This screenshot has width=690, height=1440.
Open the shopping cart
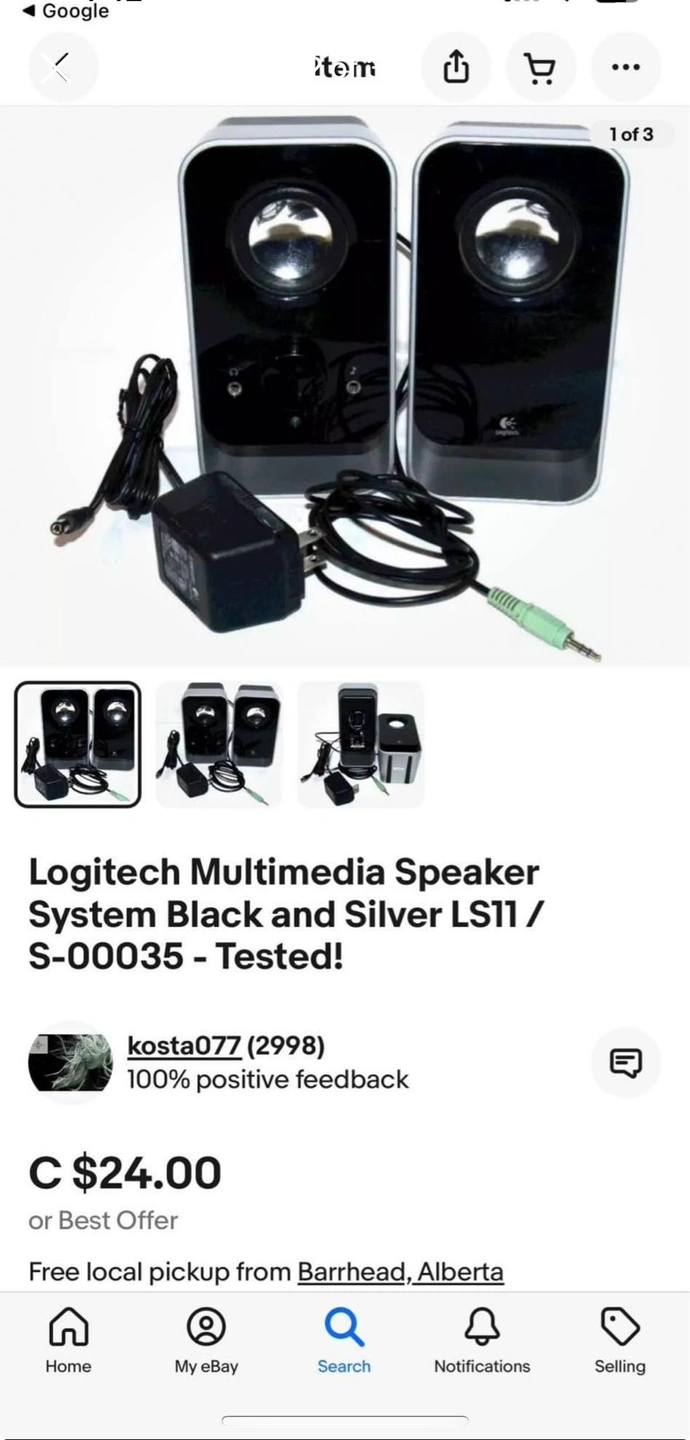pyautogui.click(x=540, y=67)
